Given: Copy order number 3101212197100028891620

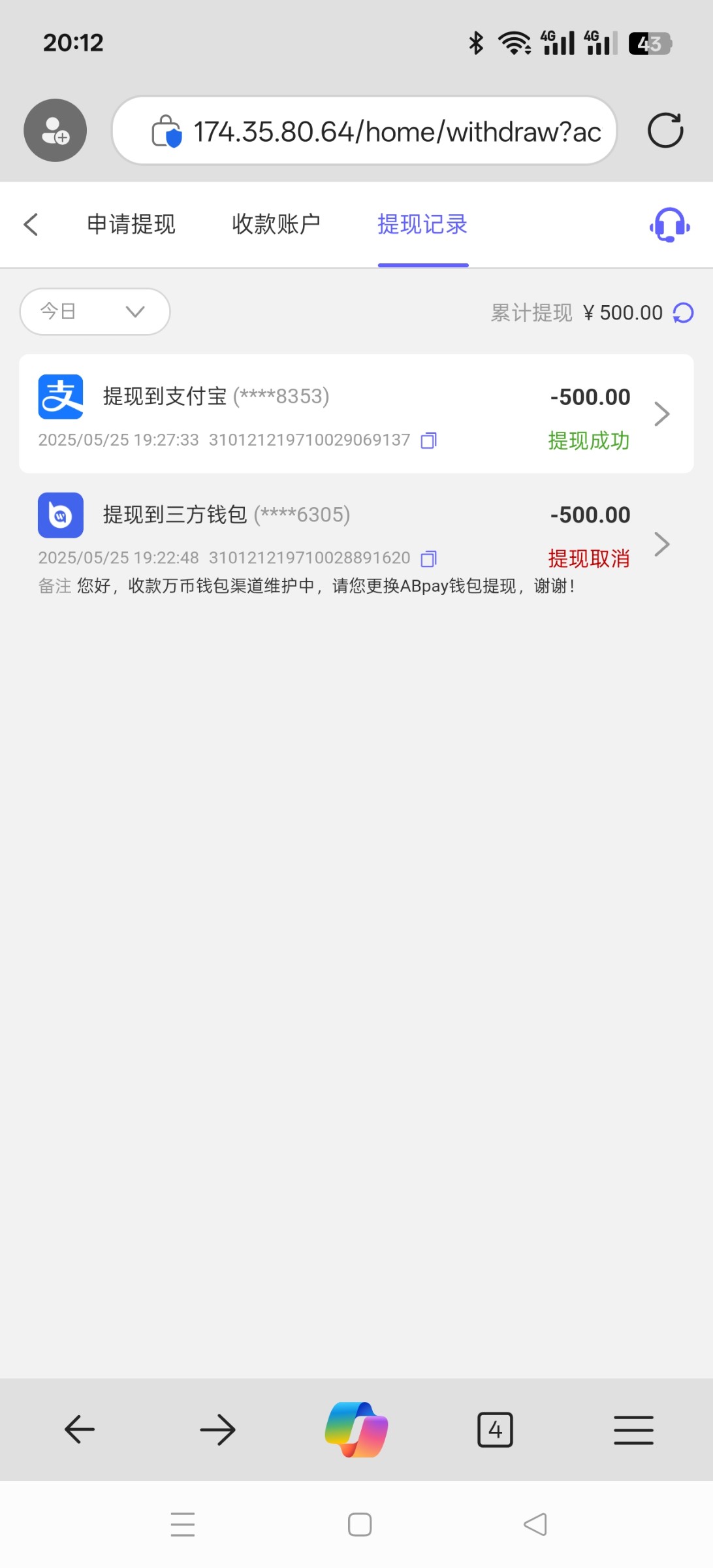Looking at the screenshot, I should [428, 559].
